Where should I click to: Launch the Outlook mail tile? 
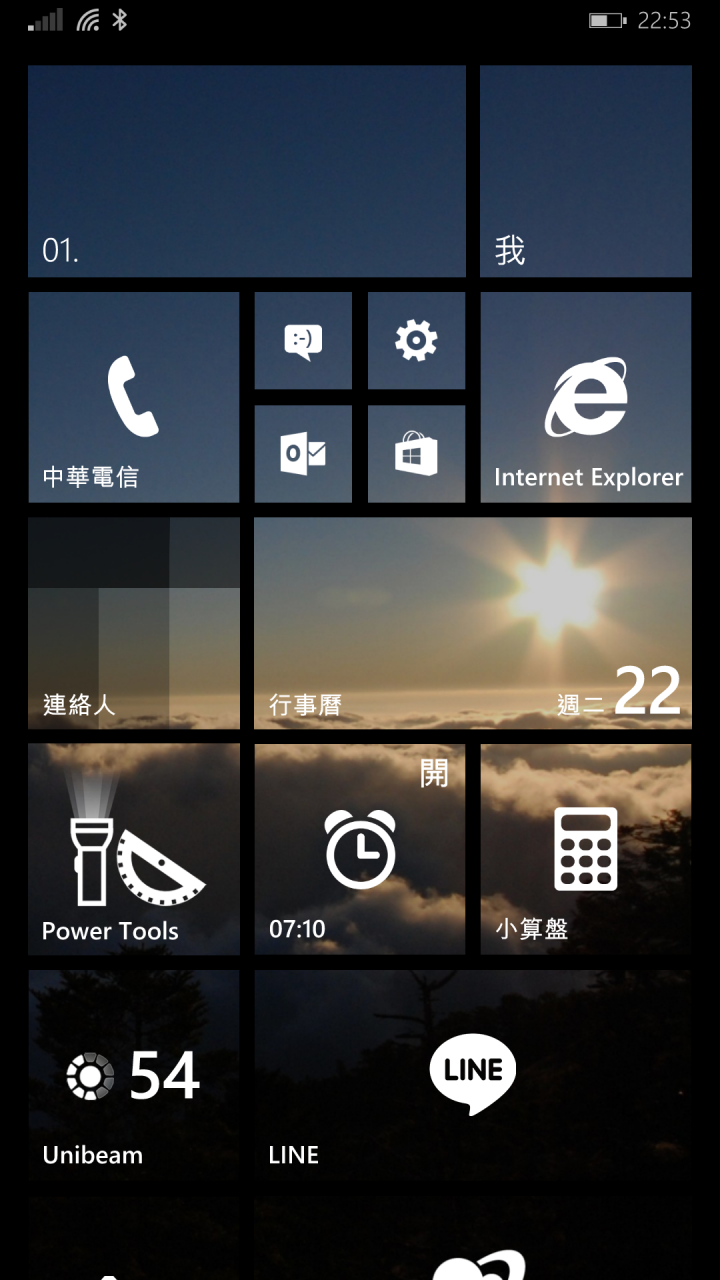pyautogui.click(x=303, y=454)
